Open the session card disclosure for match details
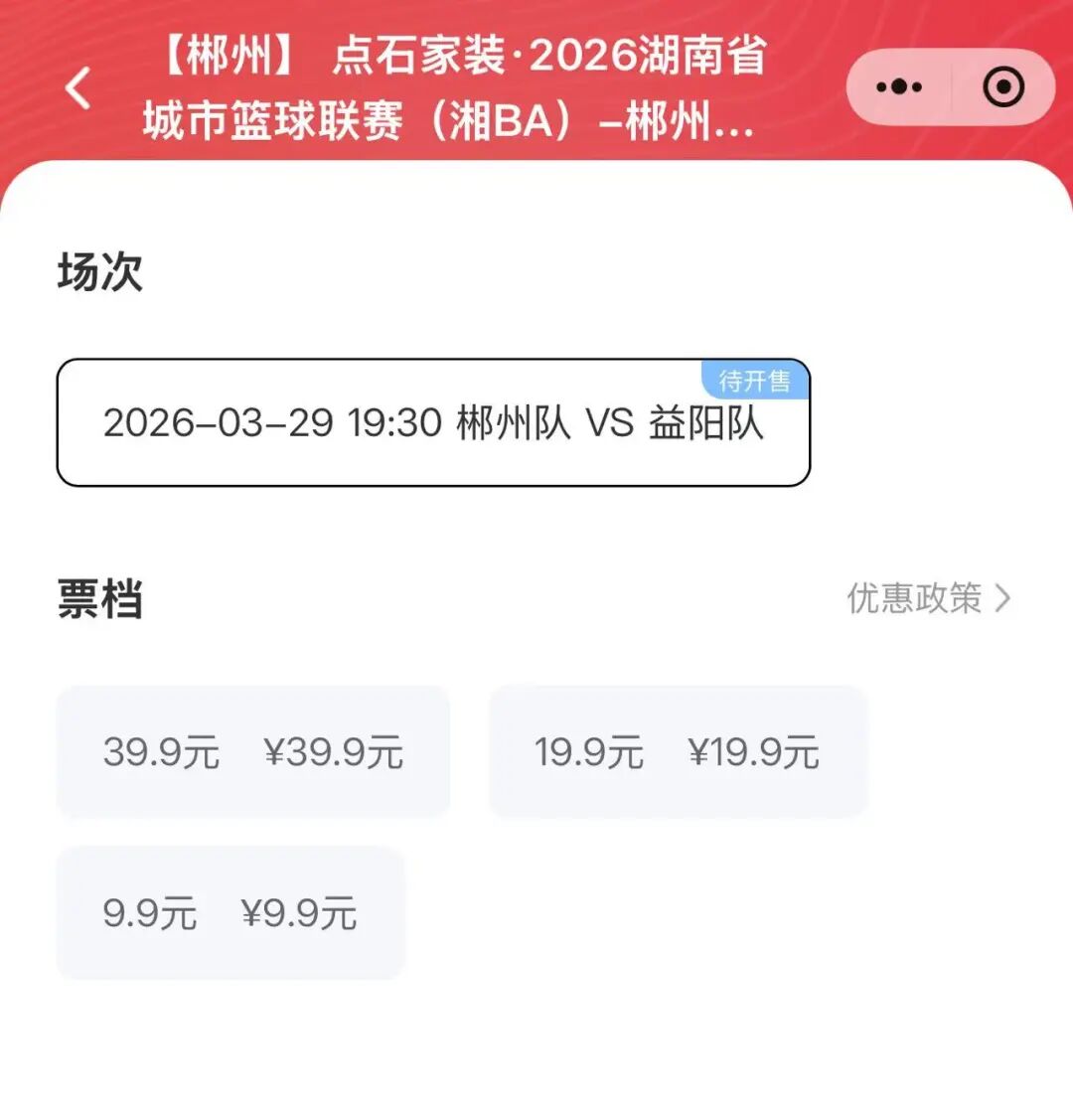 (x=437, y=422)
